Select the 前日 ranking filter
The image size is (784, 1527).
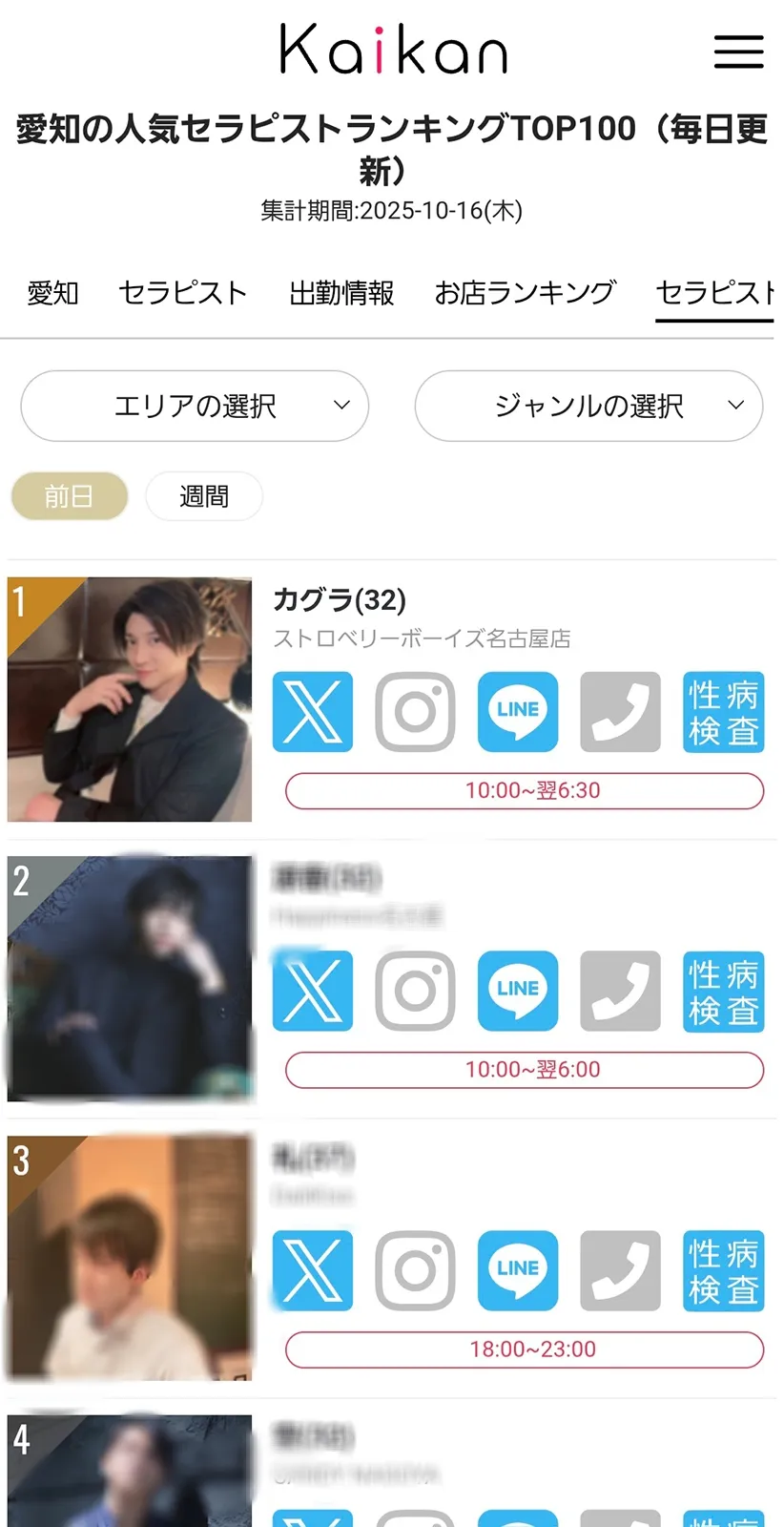69,496
